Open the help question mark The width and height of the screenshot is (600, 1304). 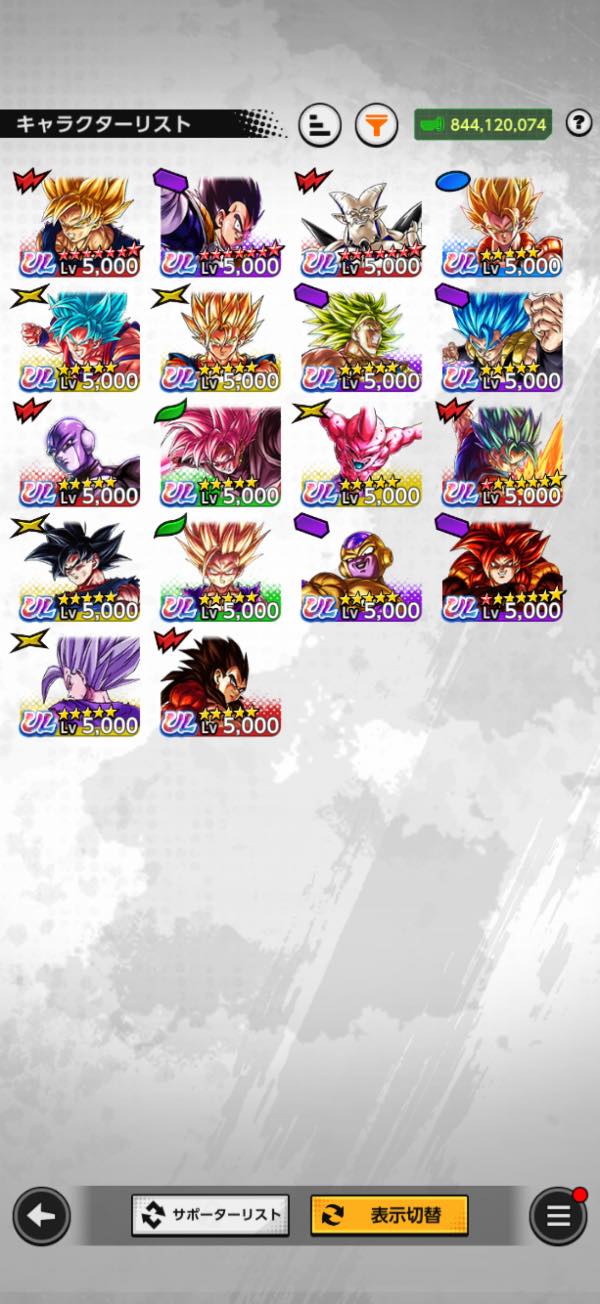coord(578,124)
